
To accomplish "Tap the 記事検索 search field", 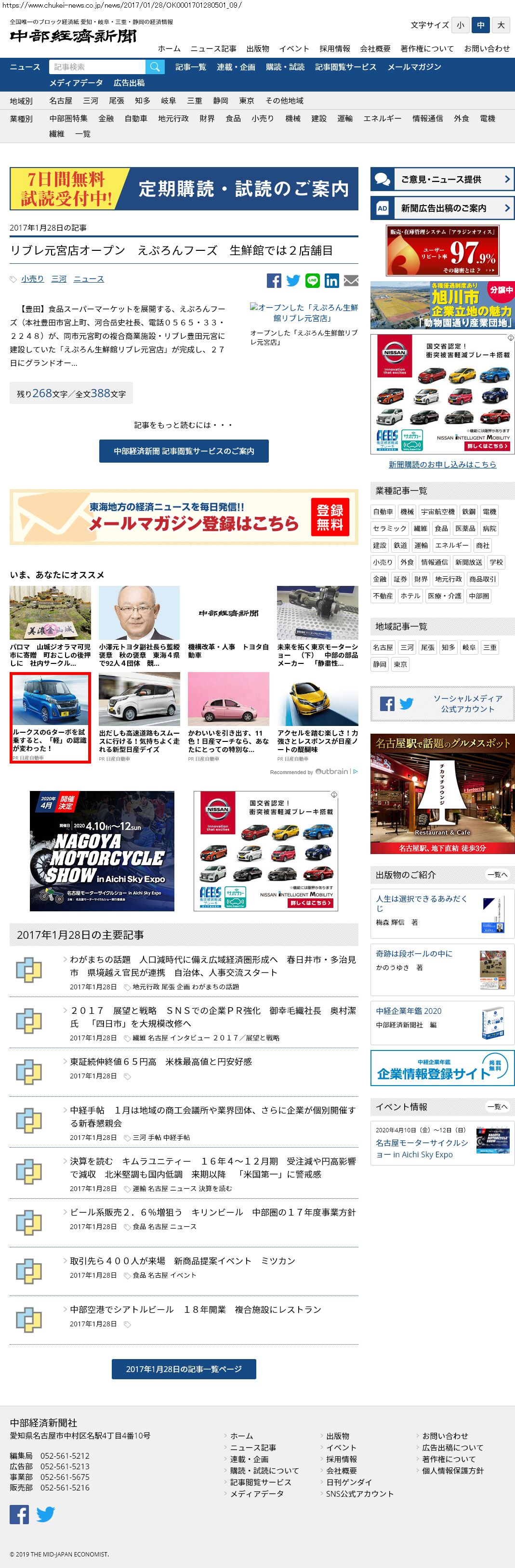I will pyautogui.click(x=97, y=67).
